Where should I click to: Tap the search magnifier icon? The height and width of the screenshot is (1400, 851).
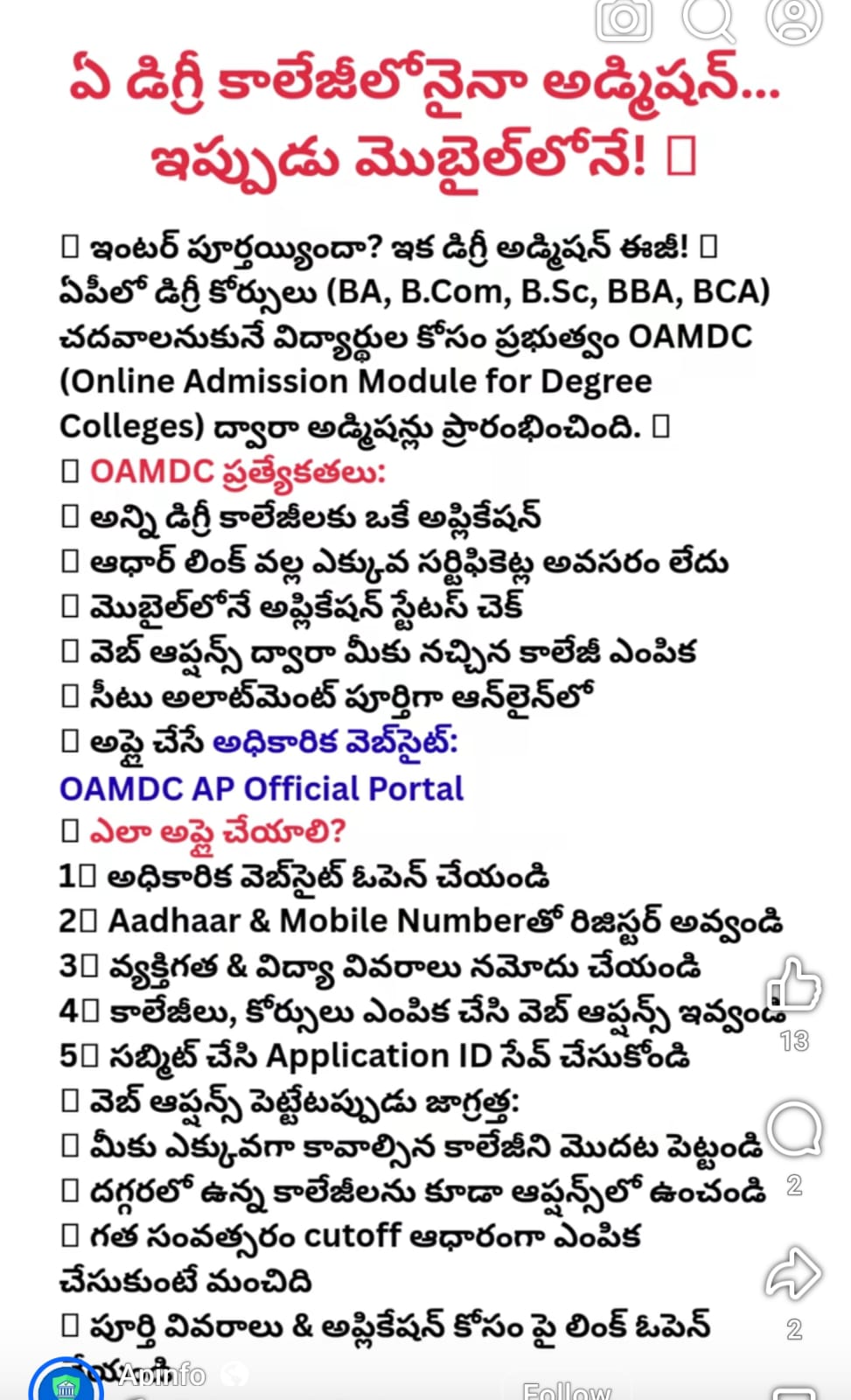coord(708,18)
